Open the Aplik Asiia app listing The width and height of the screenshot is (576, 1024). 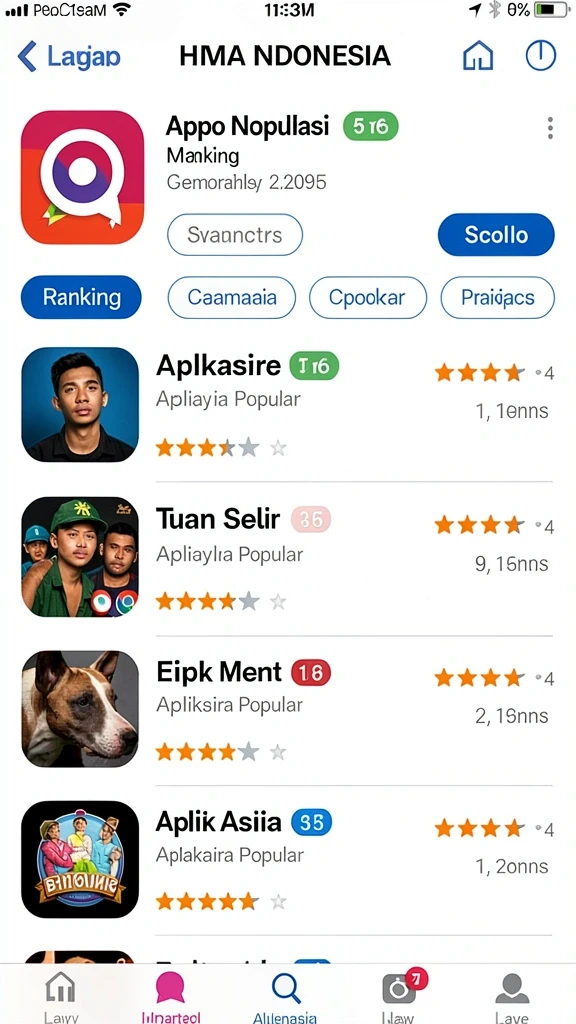click(287, 860)
